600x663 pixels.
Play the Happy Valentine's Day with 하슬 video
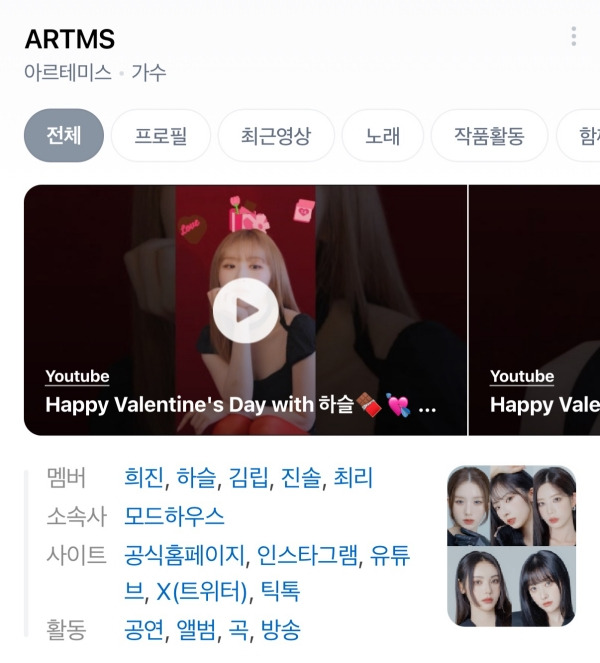click(x=245, y=310)
